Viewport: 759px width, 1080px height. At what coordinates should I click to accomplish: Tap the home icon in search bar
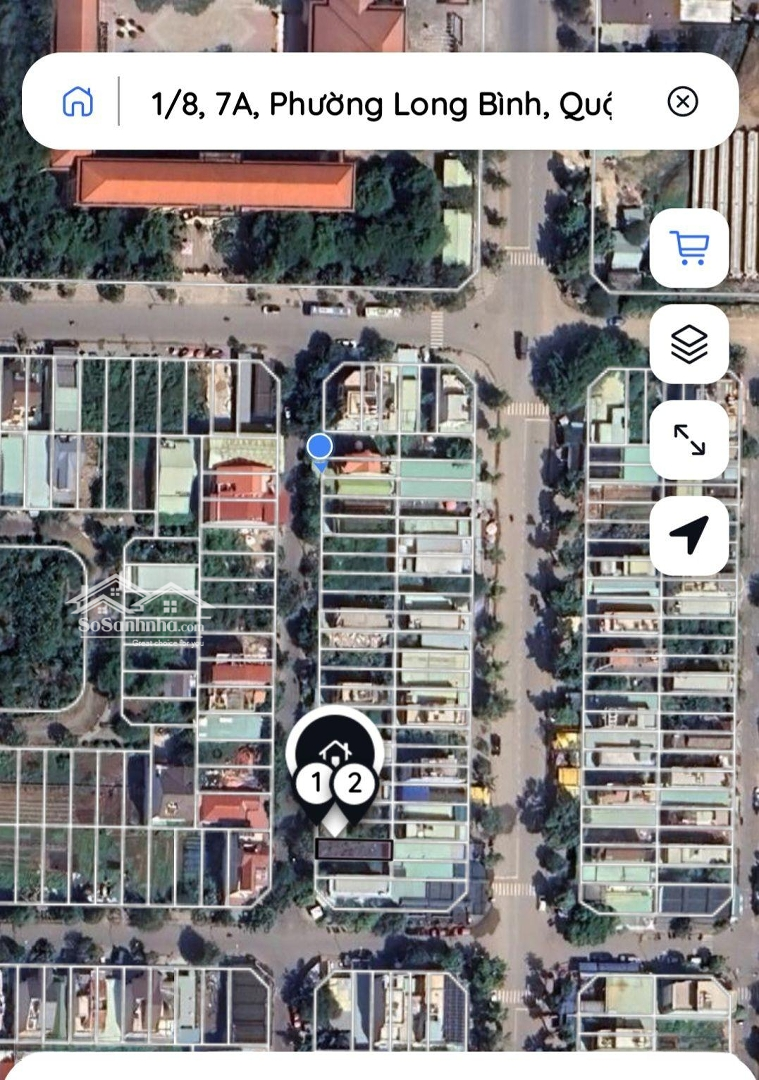[78, 102]
